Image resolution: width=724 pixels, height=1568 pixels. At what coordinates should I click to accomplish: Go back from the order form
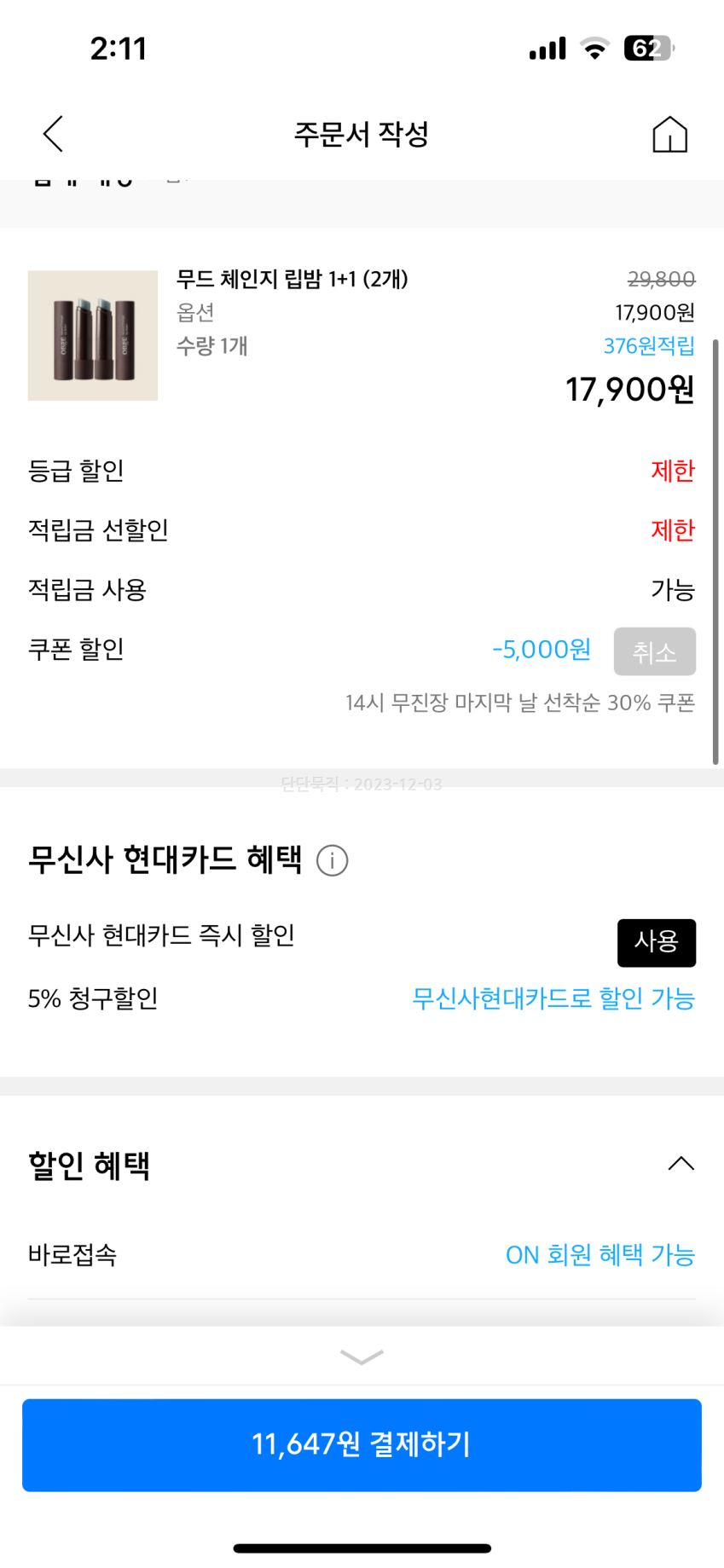[53, 134]
